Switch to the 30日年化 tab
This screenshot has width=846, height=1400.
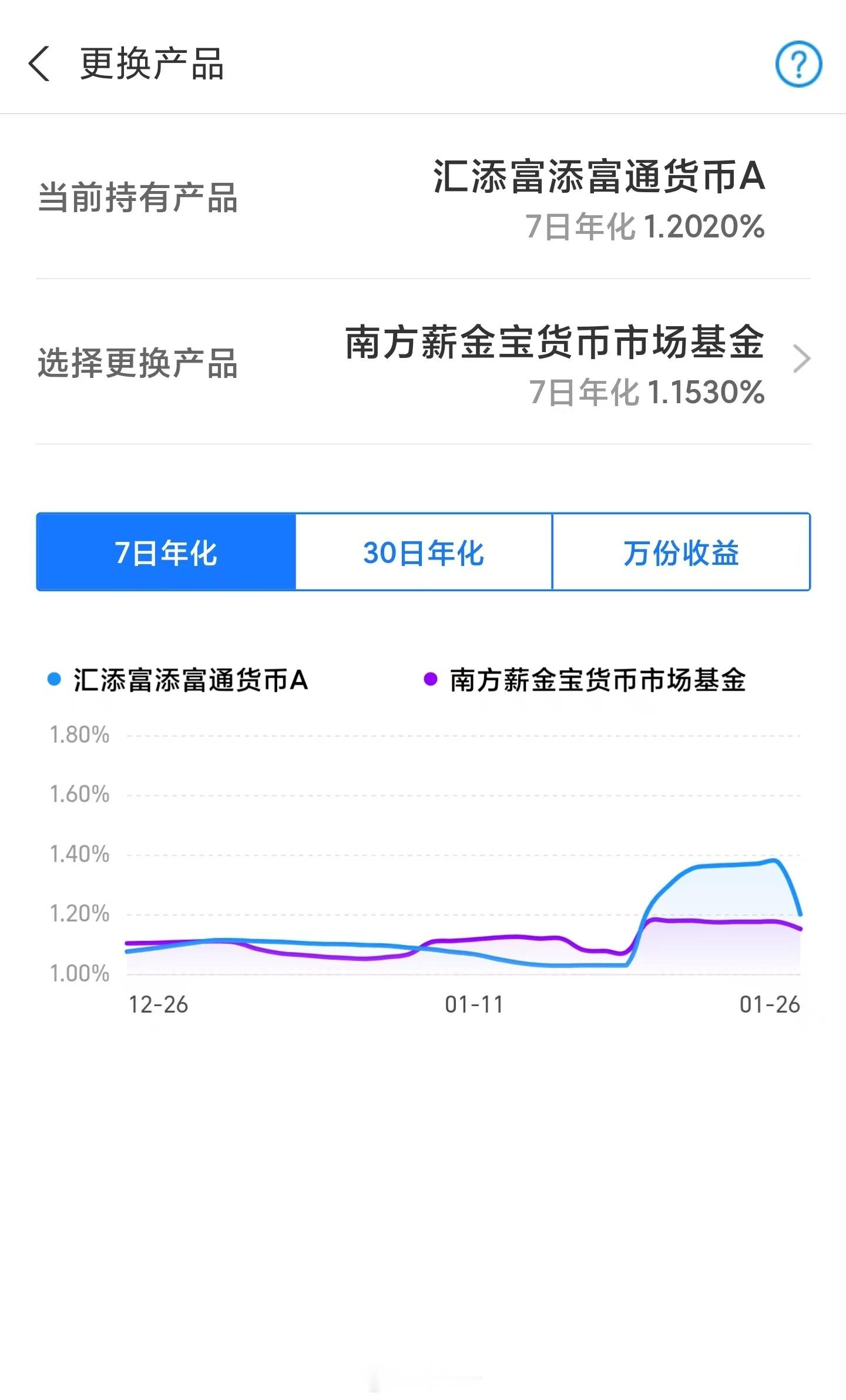pyautogui.click(x=424, y=551)
